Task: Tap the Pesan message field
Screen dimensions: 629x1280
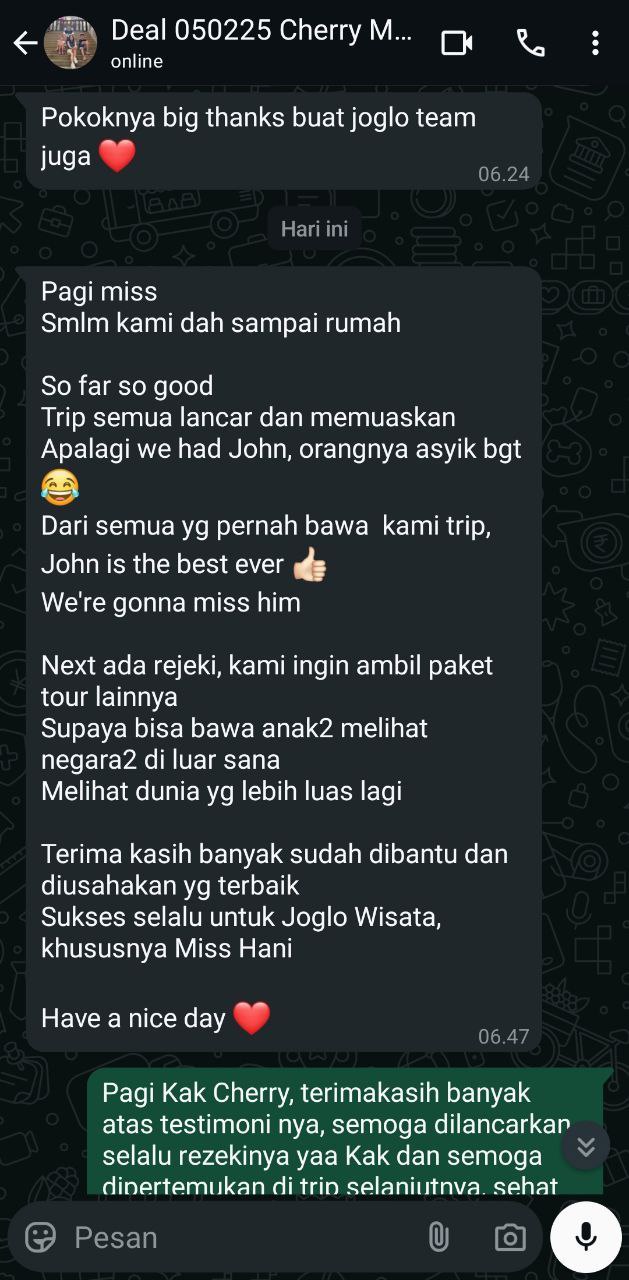Action: point(240,1237)
